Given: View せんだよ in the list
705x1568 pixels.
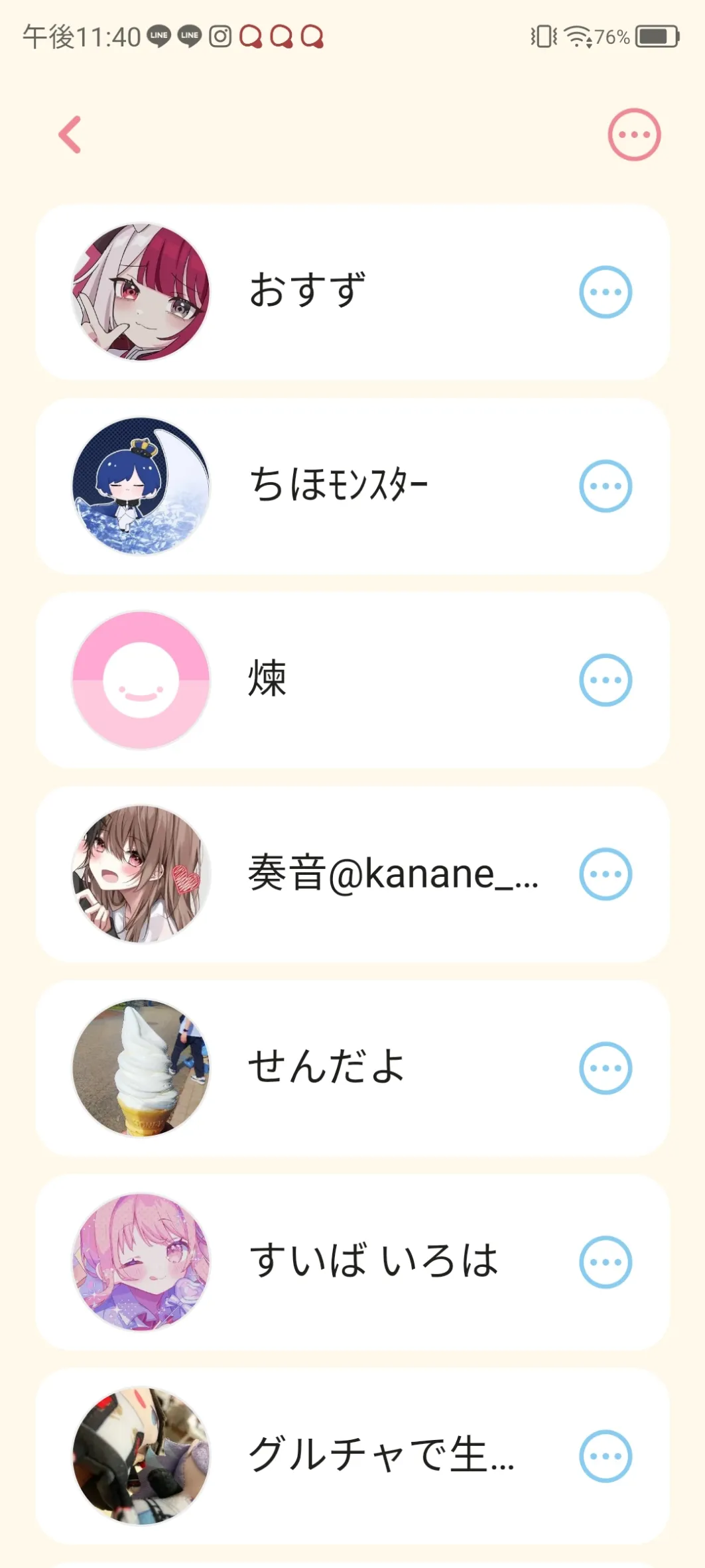Looking at the screenshot, I should coord(325,1068).
